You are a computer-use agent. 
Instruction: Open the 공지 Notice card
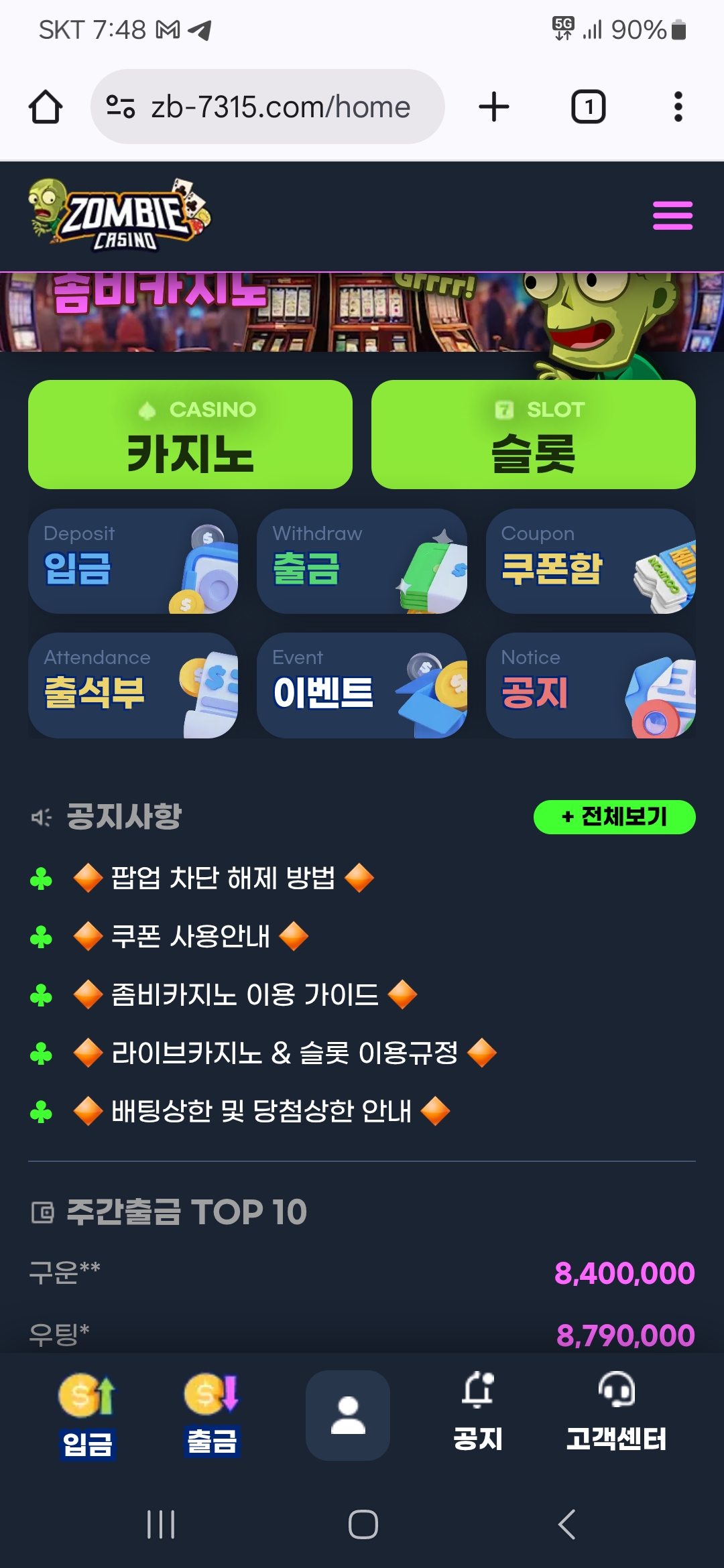[591, 685]
